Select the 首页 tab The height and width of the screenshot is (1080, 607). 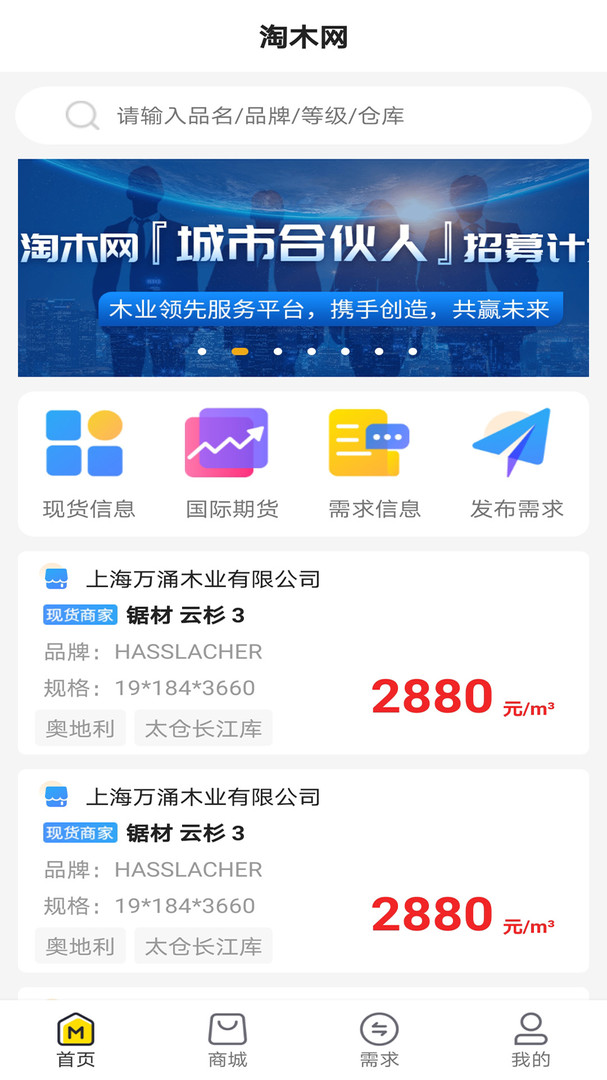(x=76, y=1040)
